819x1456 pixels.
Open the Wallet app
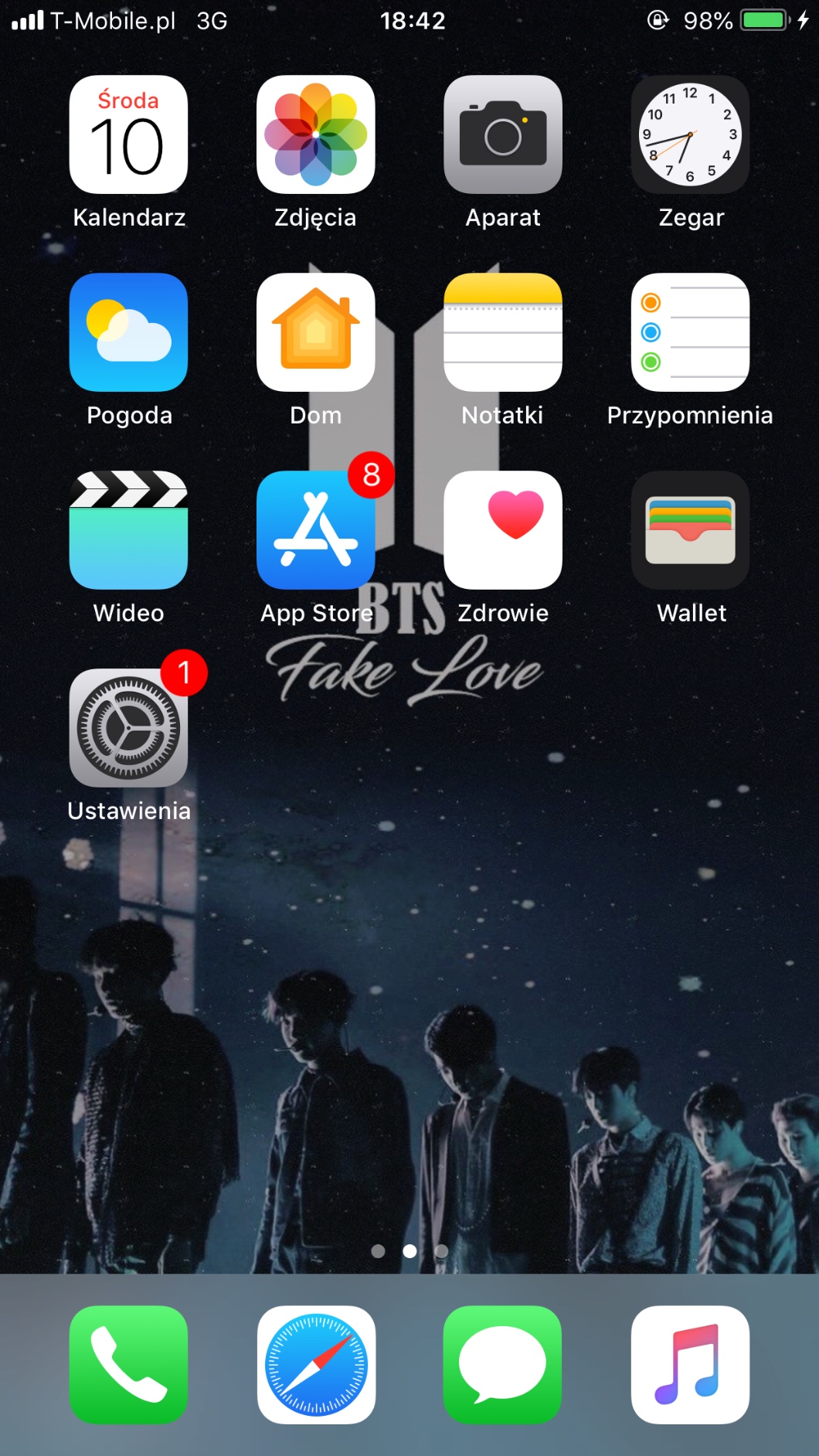click(690, 530)
